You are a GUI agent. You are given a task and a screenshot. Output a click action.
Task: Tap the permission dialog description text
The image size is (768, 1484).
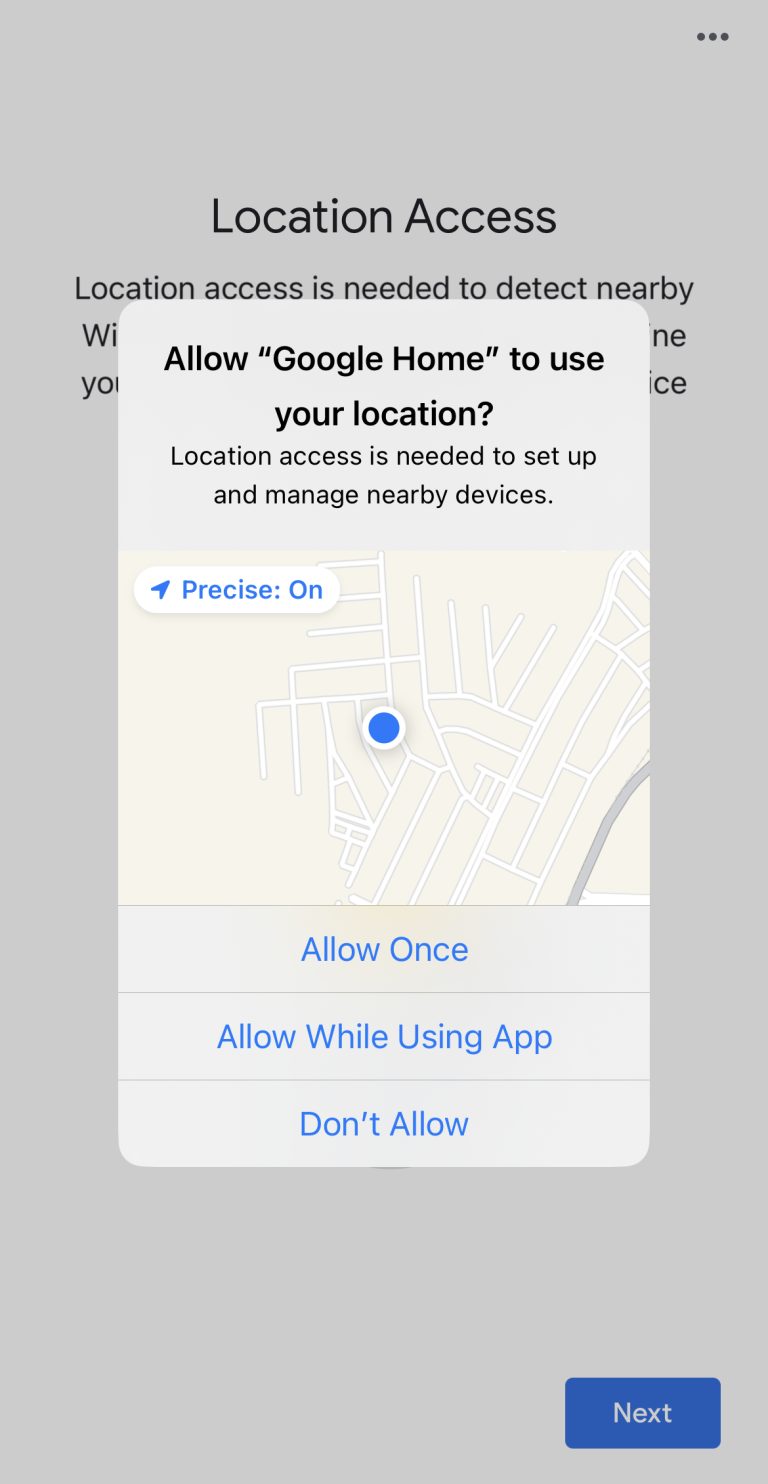[384, 474]
